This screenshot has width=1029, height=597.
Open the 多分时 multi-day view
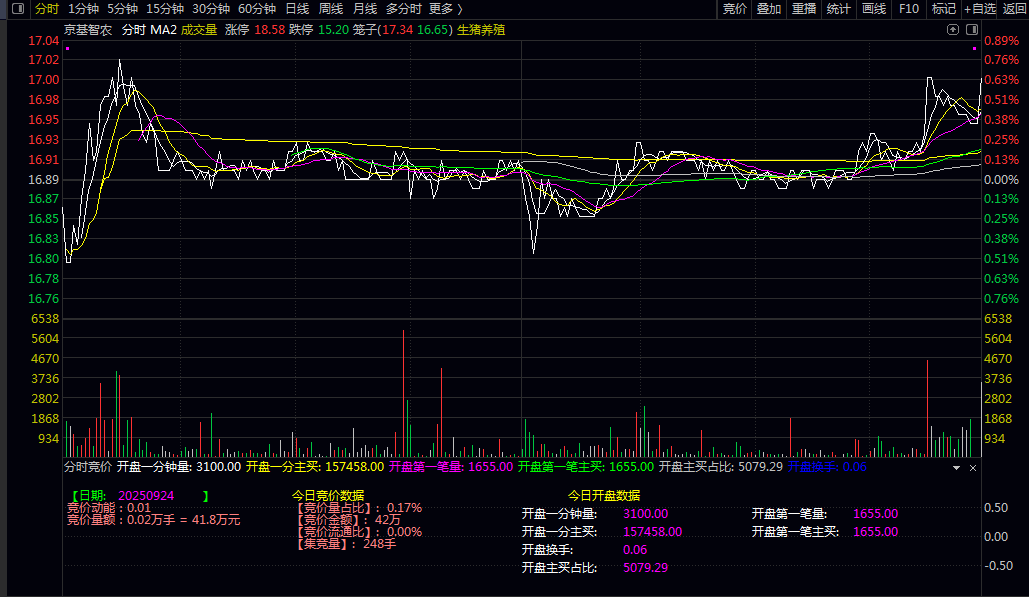pos(404,9)
